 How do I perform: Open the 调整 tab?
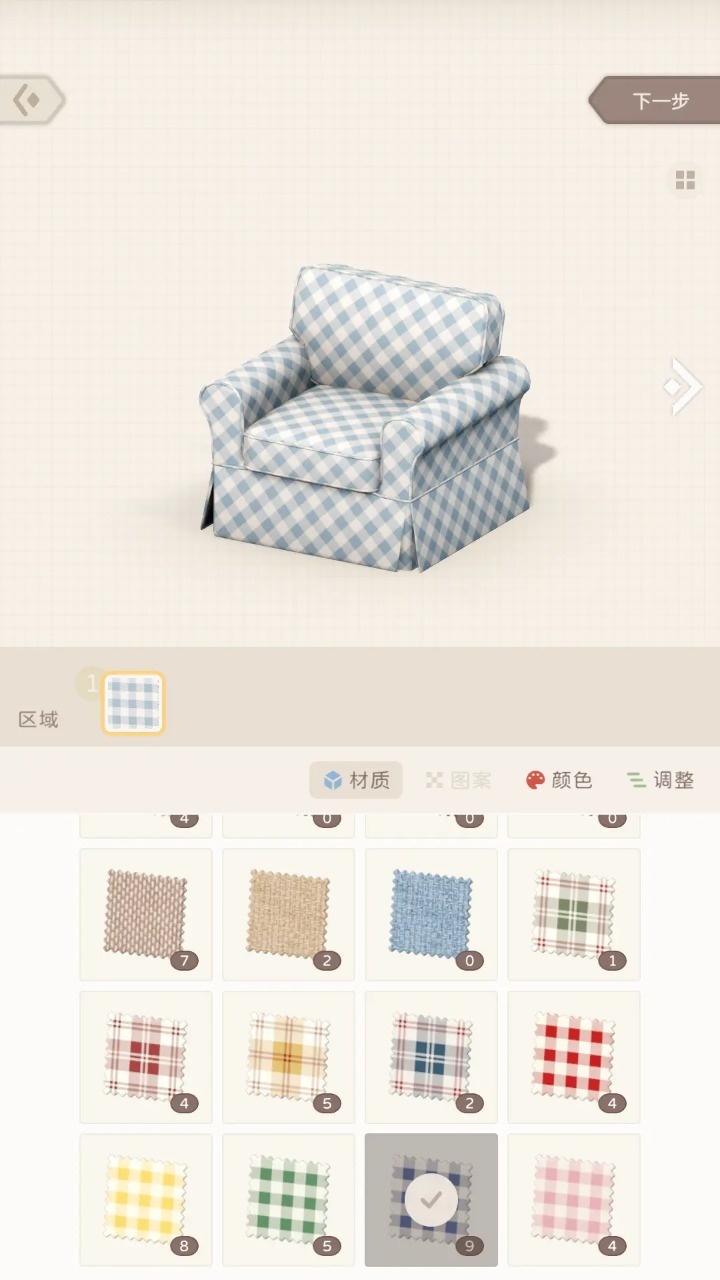pos(659,780)
